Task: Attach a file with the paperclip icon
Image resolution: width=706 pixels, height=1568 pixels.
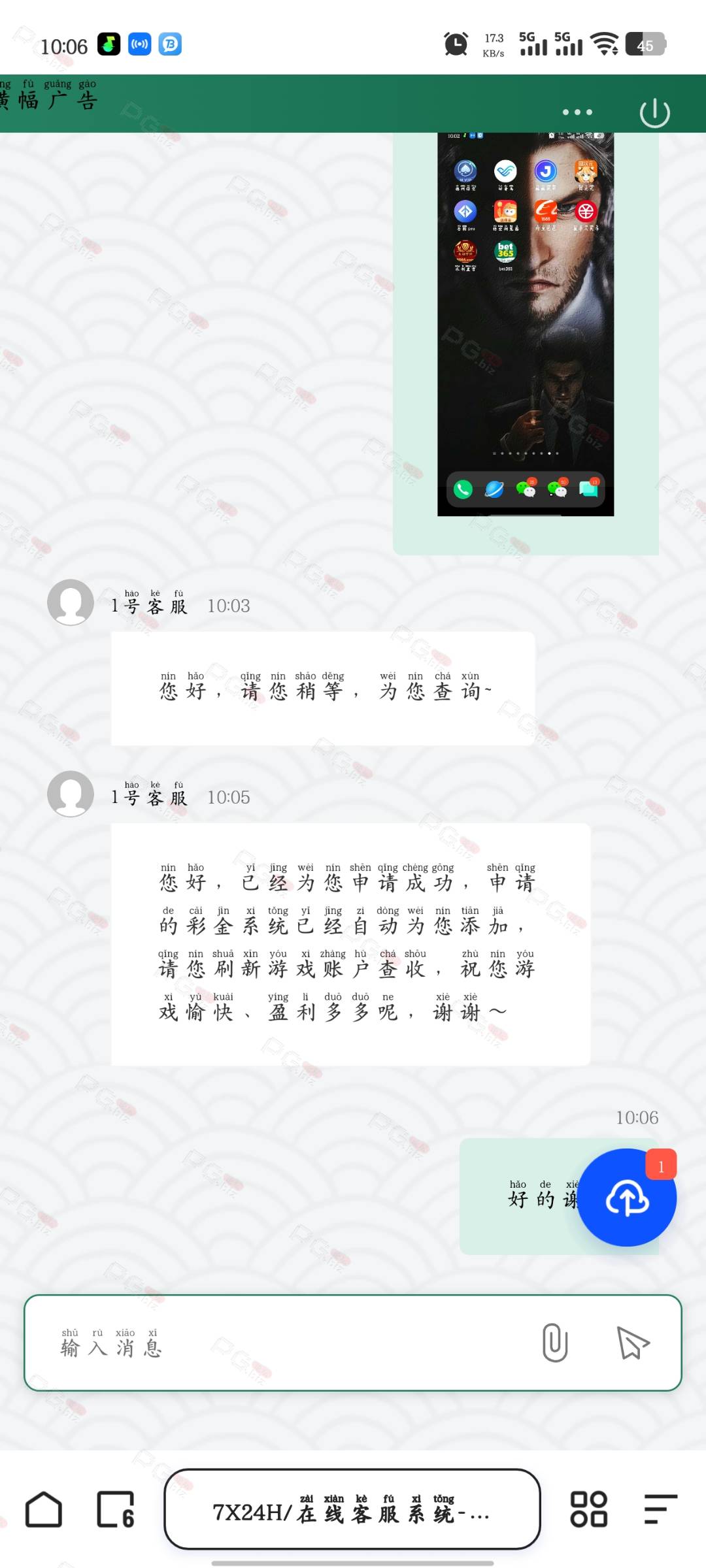Action: tap(555, 1343)
